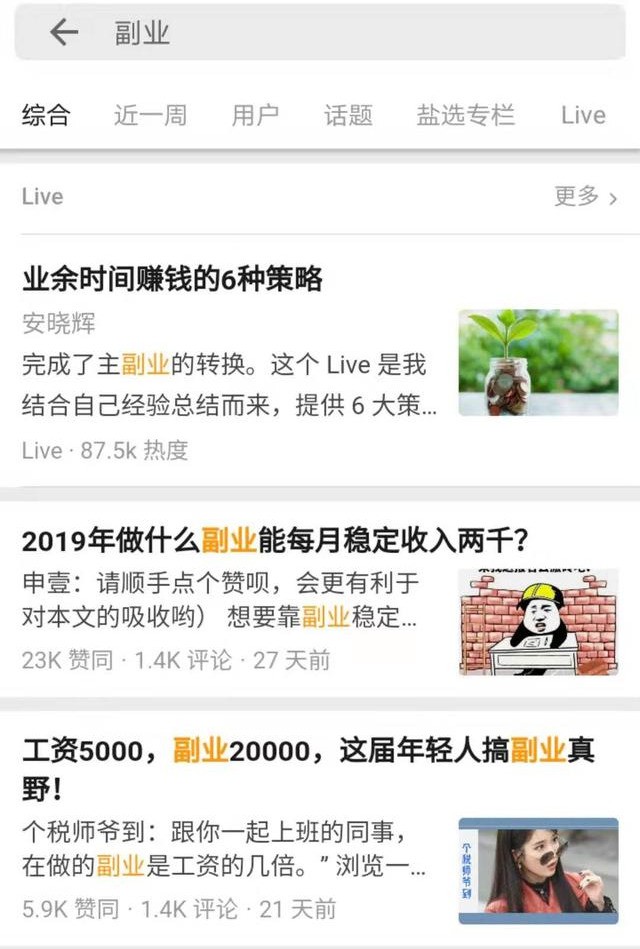Show the 盐选专栏 tab
This screenshot has width=640, height=949.
point(465,115)
